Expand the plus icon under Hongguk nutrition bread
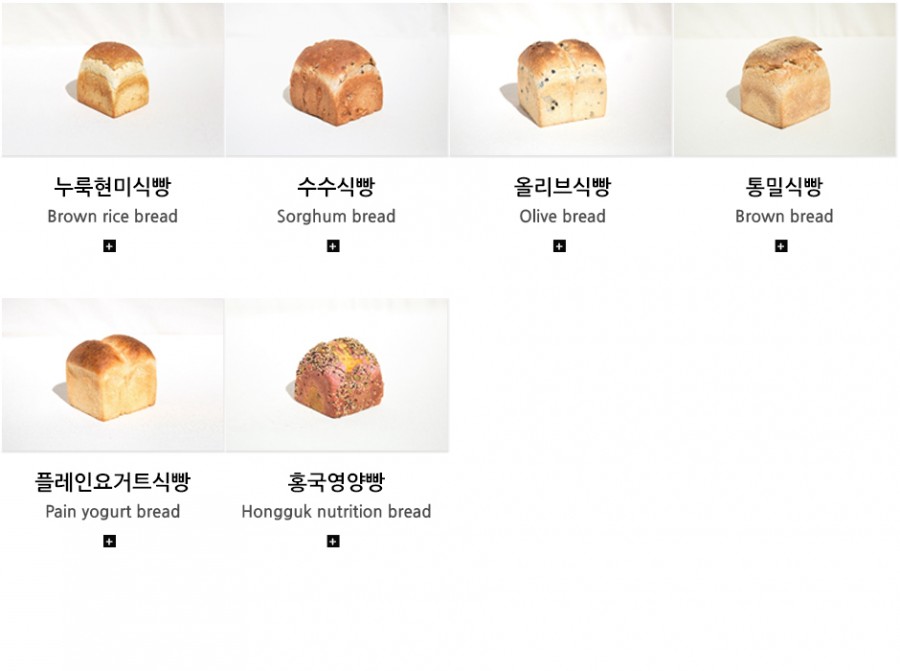This screenshot has width=900, height=671. pyautogui.click(x=334, y=541)
